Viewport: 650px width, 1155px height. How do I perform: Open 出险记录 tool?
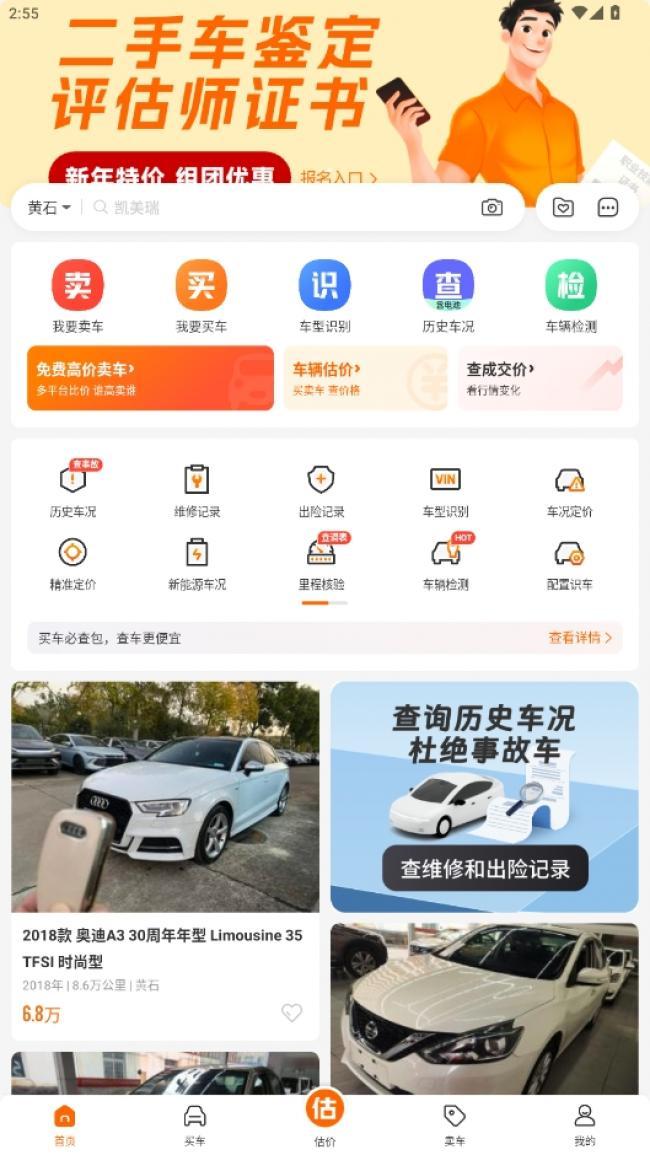tap(321, 491)
